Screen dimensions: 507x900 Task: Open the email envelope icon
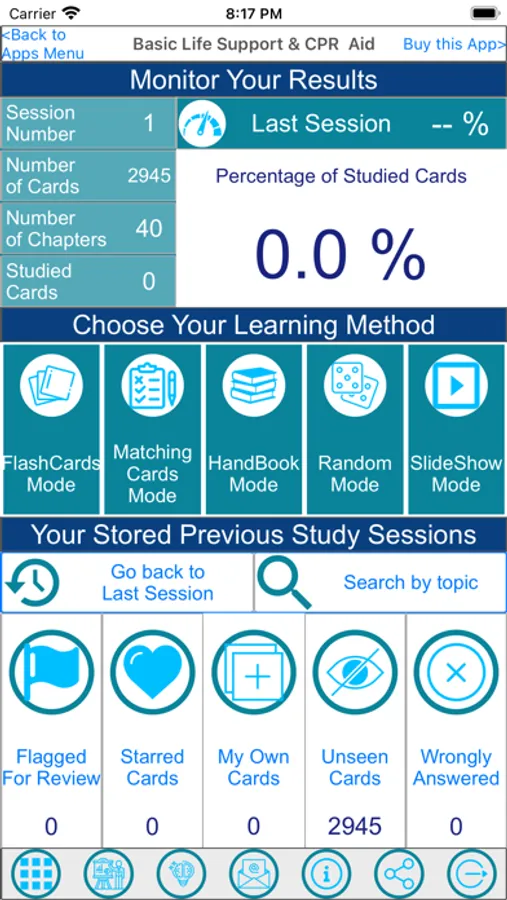[254, 874]
